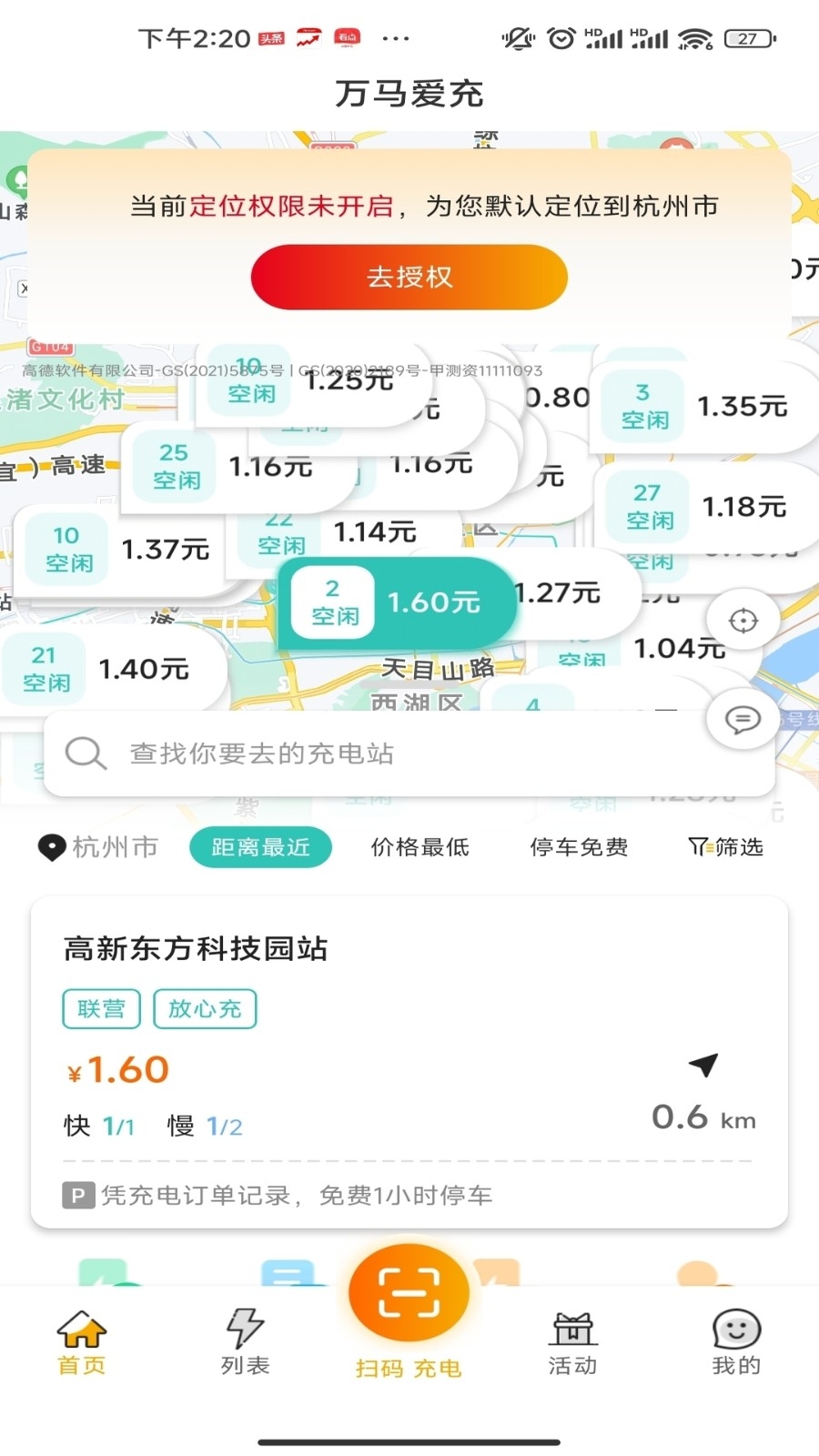Navigate to 高新东方科技园站 via arrow icon
The height and width of the screenshot is (1456, 819).
[703, 1065]
